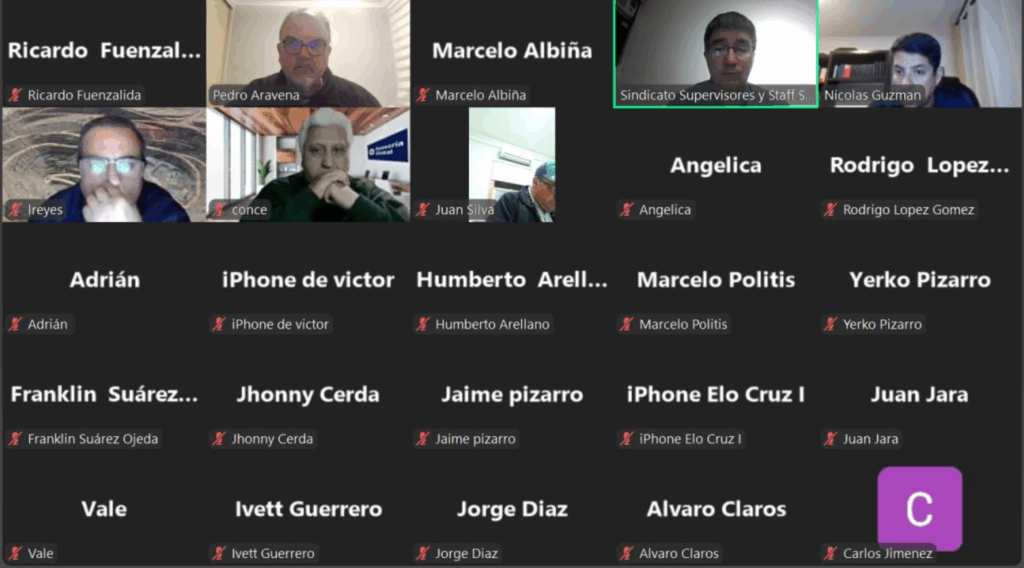This screenshot has height=568, width=1024.
Task: Select Juan Silva's video tile
Action: 512,165
